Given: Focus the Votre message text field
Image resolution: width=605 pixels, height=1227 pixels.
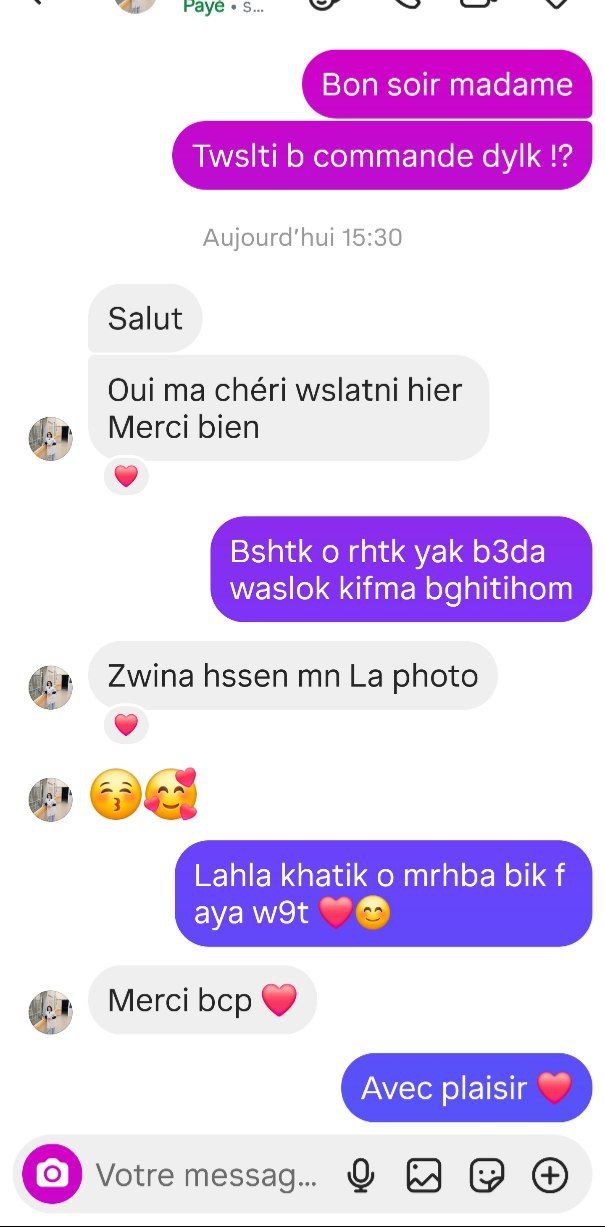Looking at the screenshot, I should 207,1175.
